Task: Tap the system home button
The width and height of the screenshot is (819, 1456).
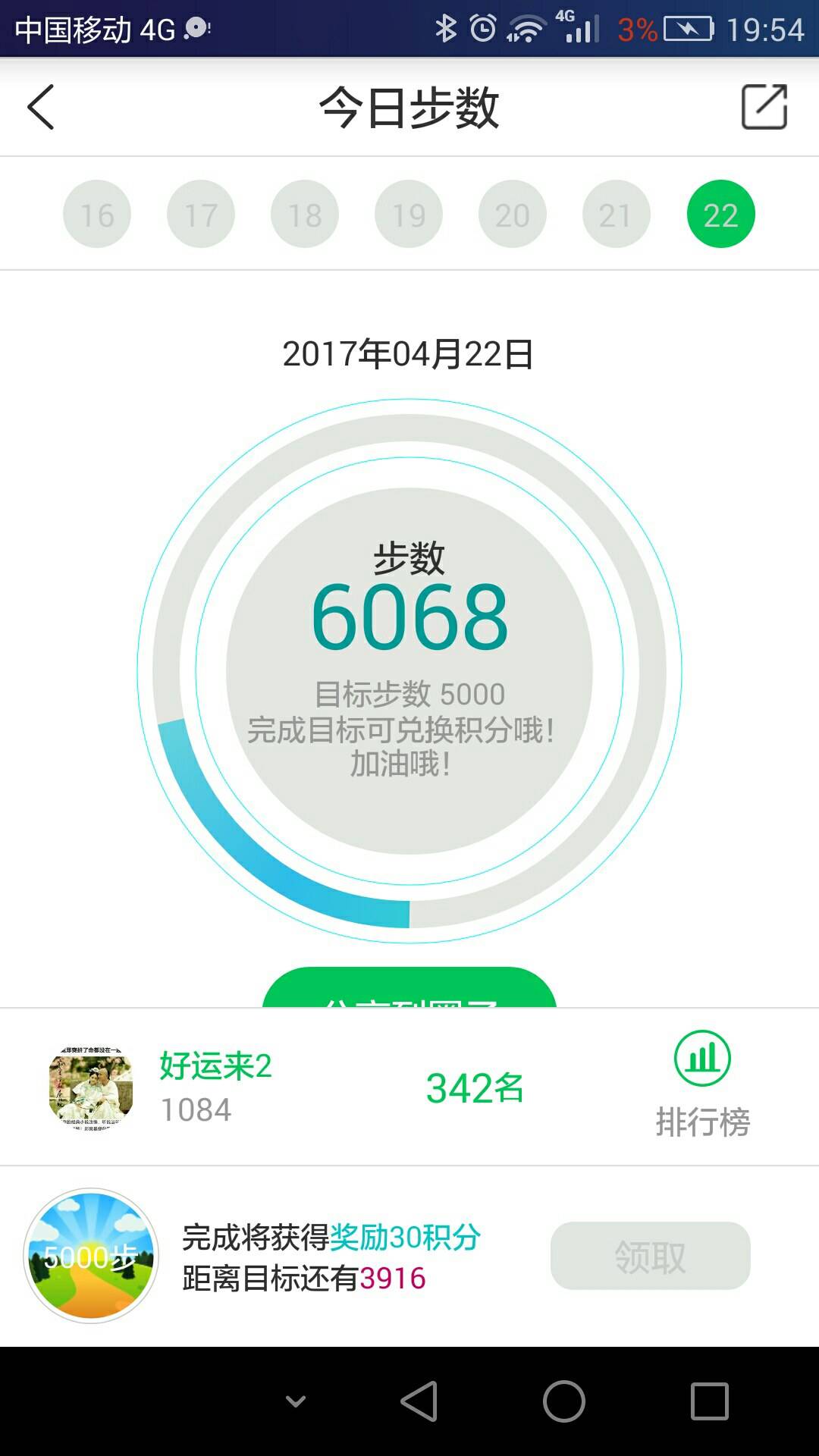Action: [x=563, y=1401]
